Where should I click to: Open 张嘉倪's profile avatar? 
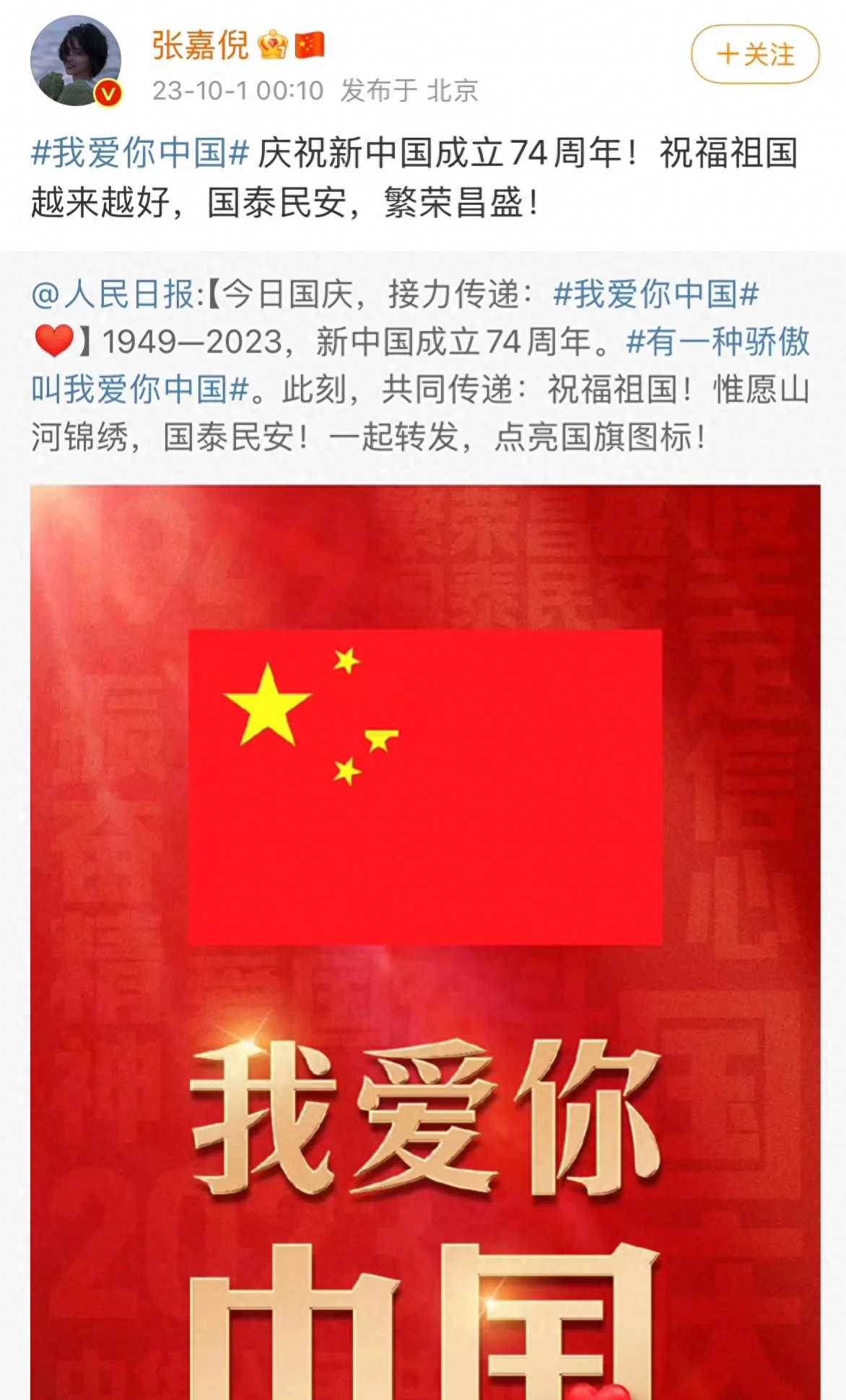coord(75,61)
